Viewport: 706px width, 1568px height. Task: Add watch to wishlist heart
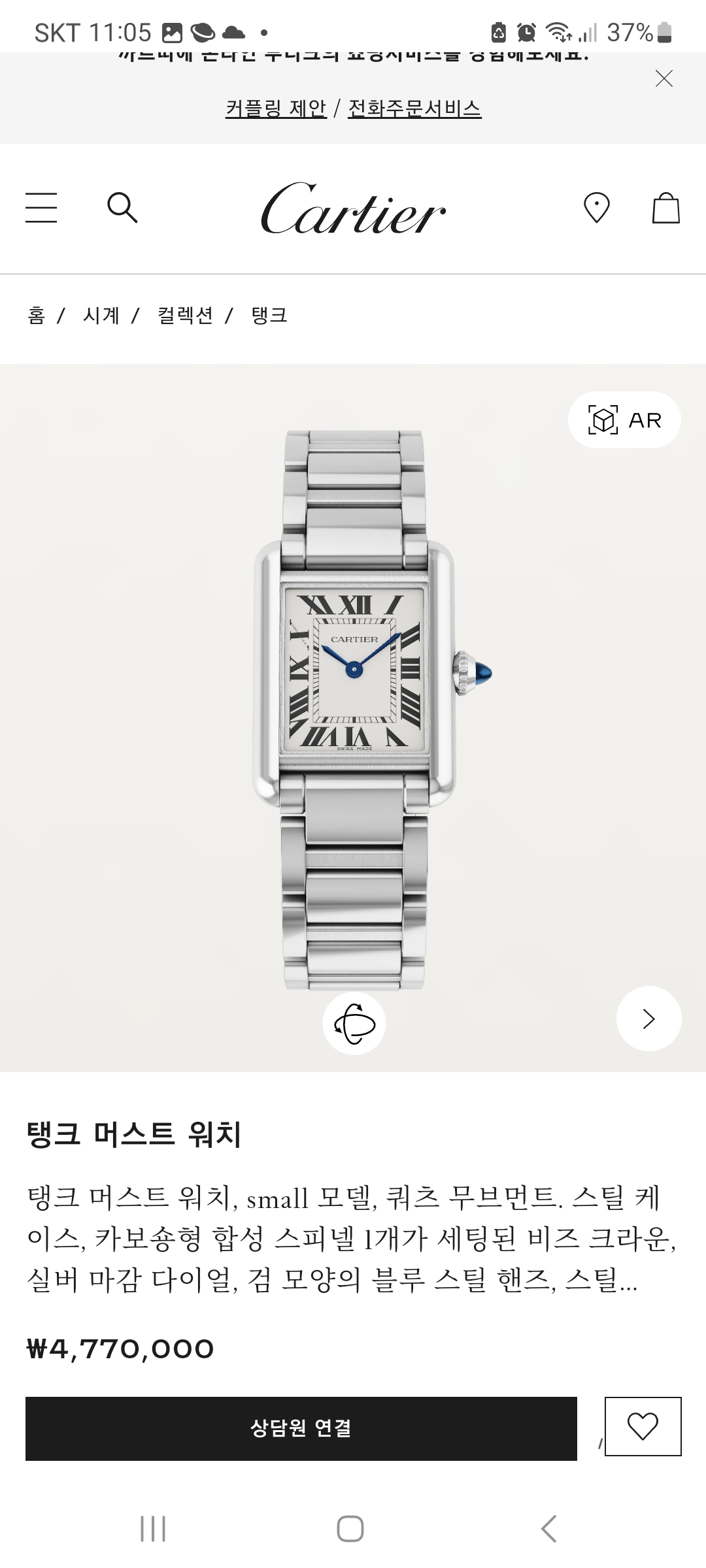point(643,1426)
